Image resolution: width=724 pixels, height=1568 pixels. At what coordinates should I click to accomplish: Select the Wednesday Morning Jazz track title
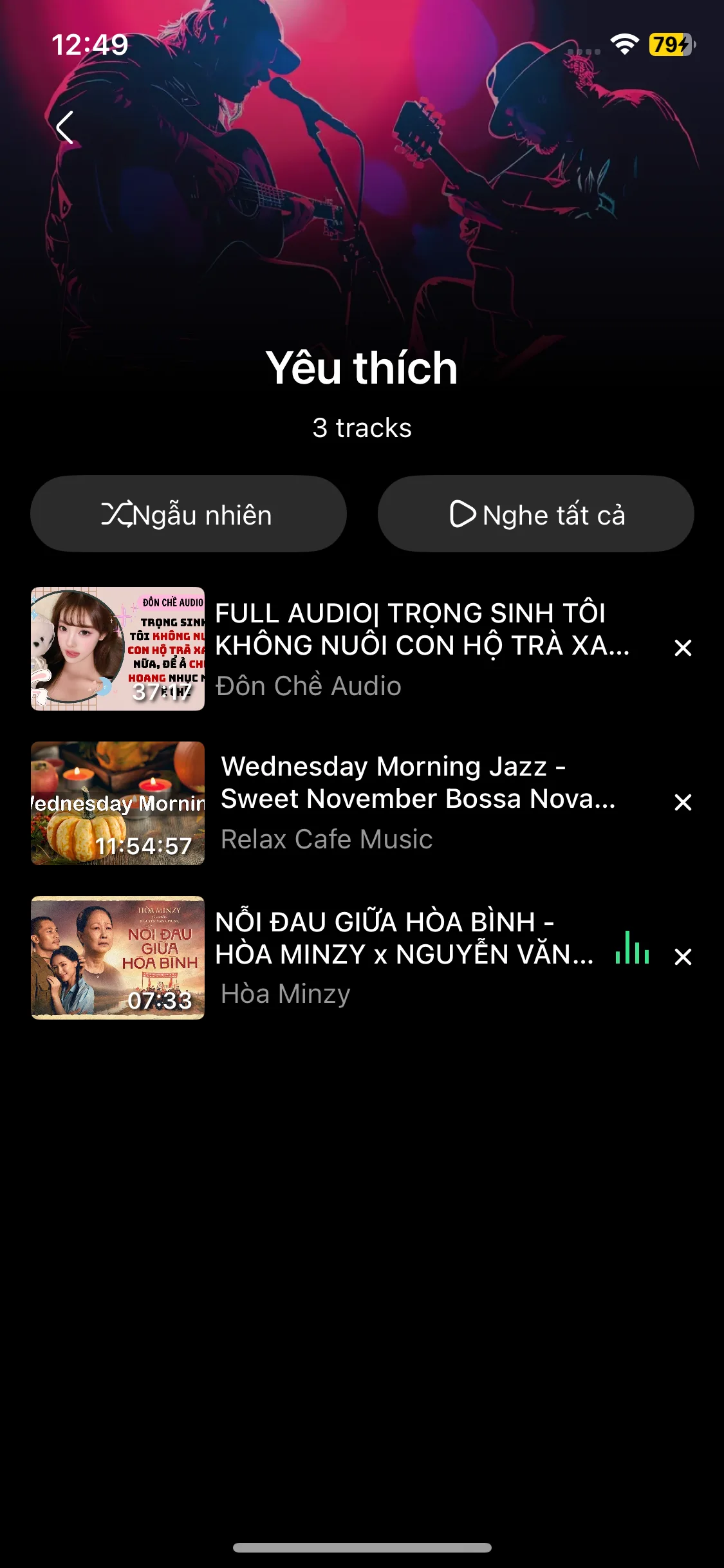pos(418,783)
